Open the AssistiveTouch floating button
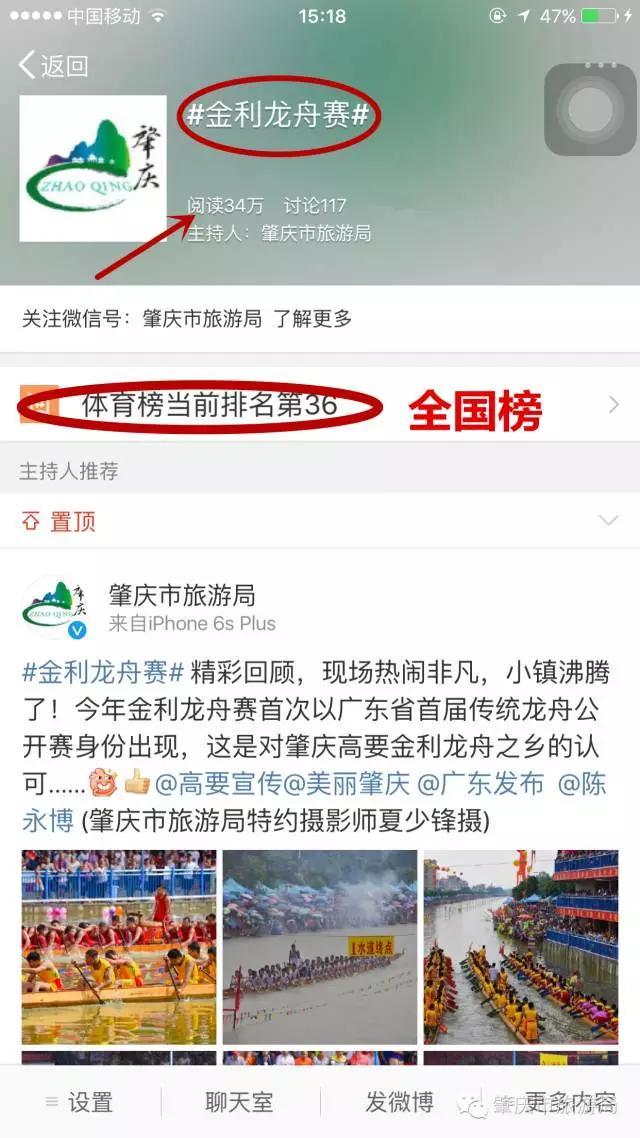The width and height of the screenshot is (640, 1138). [590, 110]
